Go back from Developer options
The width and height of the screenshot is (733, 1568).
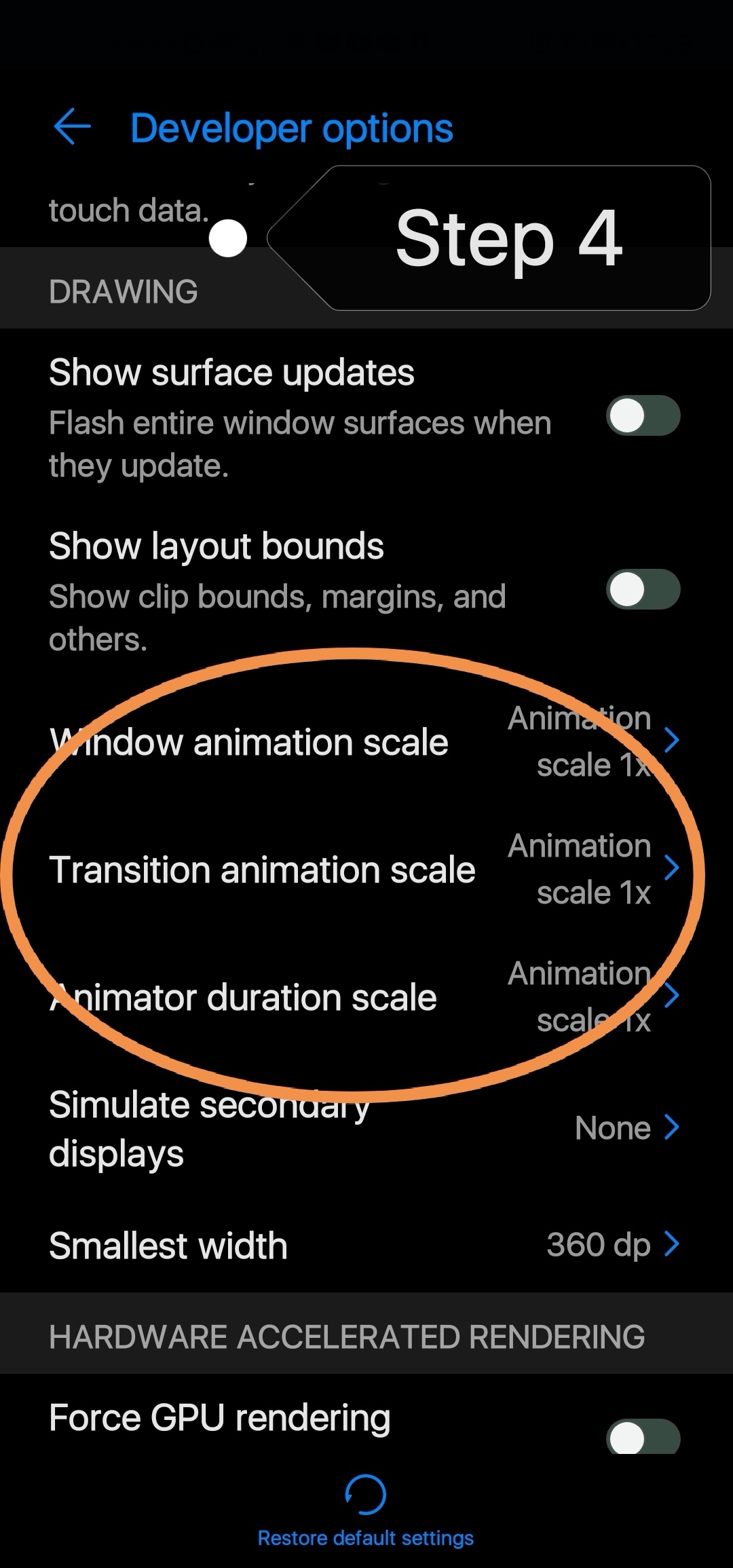[x=72, y=128]
